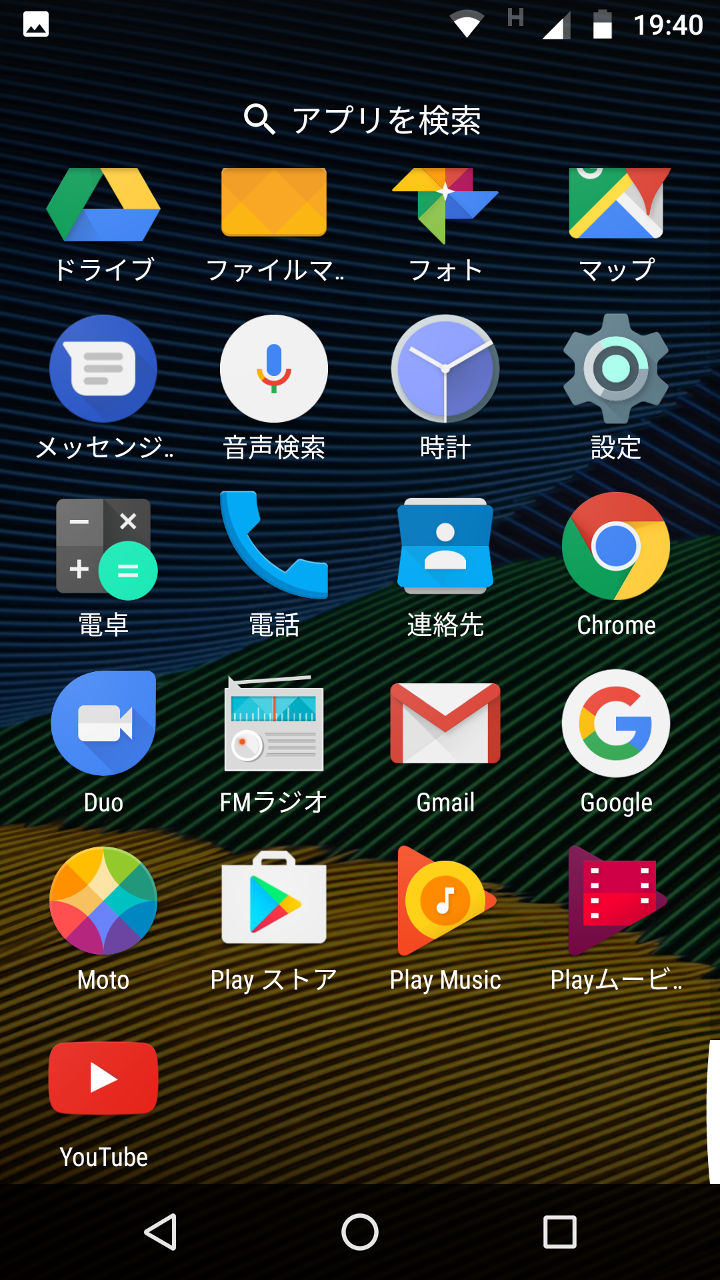
Task: Launch Chrome browser
Action: coord(616,547)
